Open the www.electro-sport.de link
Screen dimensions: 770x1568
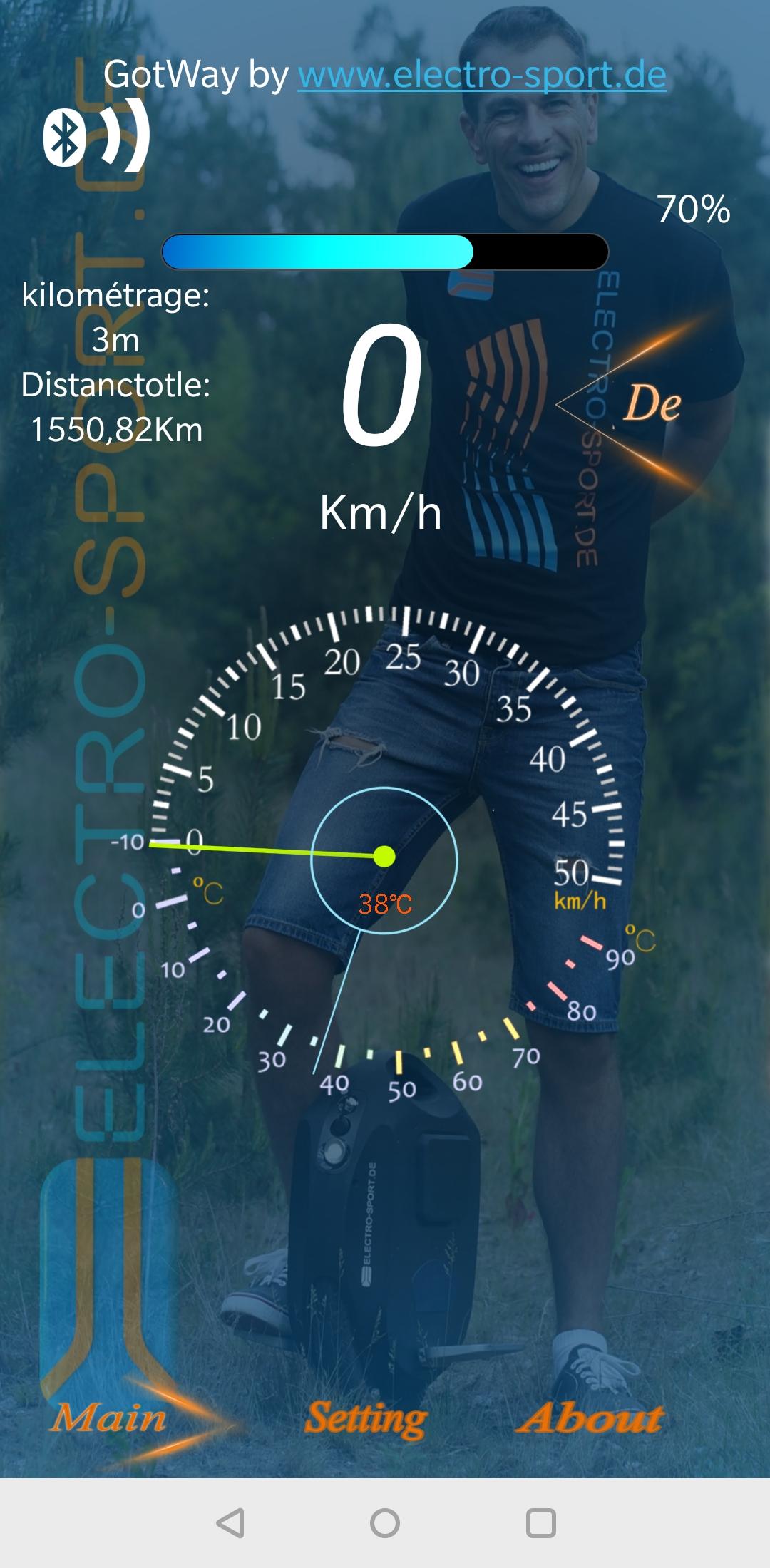tap(482, 76)
